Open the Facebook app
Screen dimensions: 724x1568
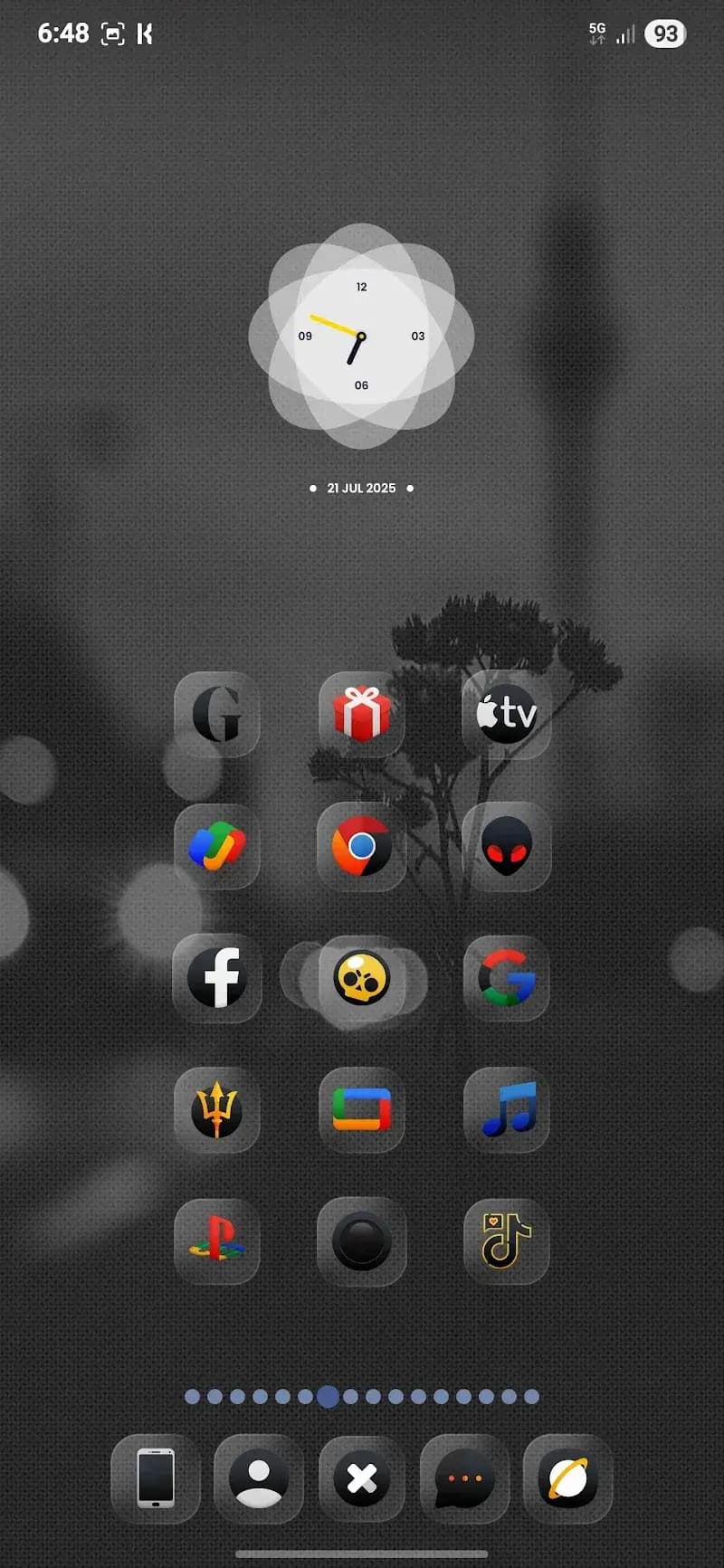(217, 978)
